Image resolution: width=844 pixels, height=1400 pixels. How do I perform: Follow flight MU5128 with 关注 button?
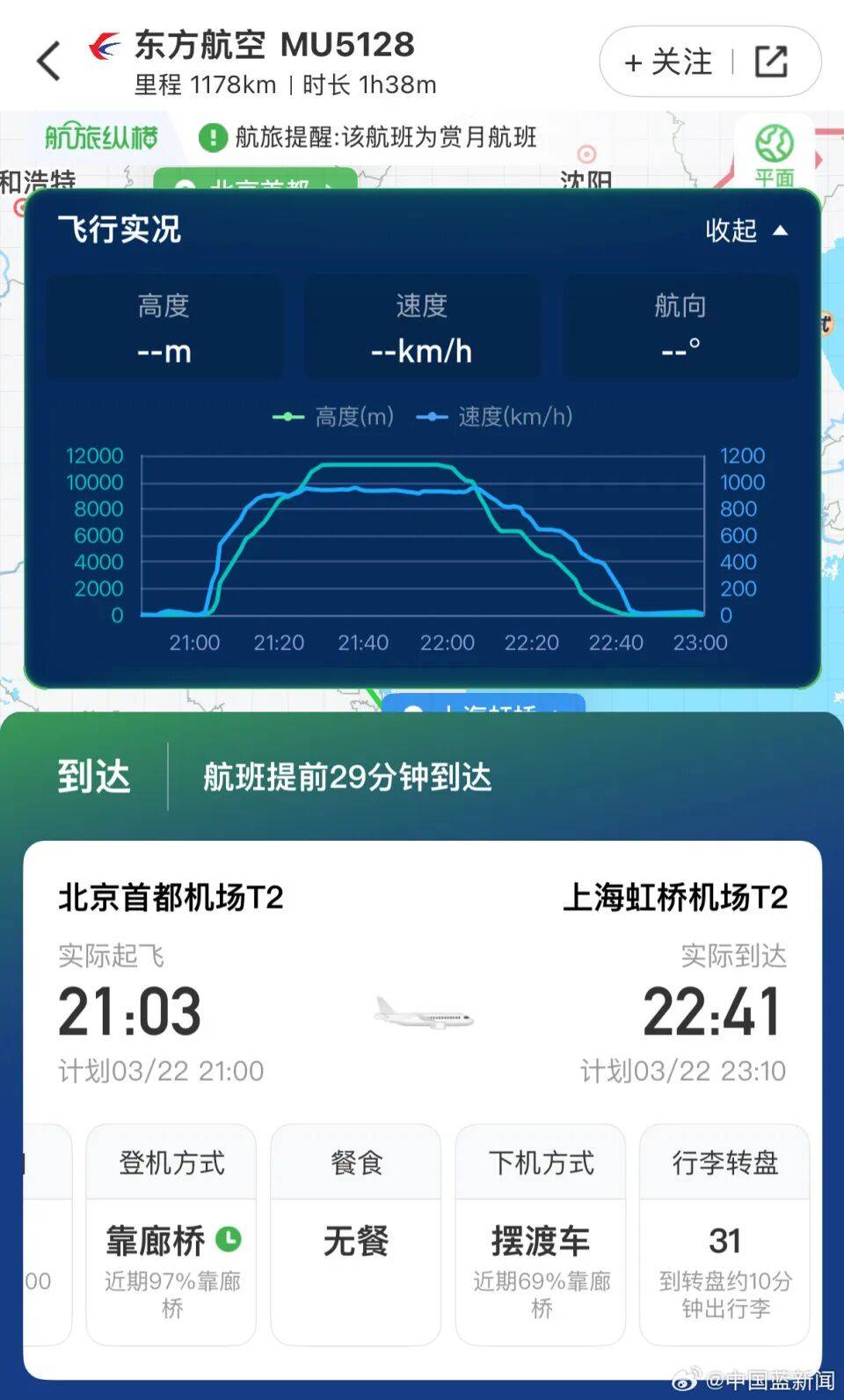[x=669, y=62]
